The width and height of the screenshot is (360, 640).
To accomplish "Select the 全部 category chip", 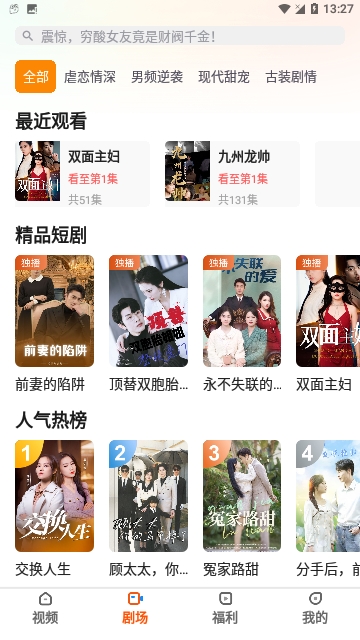I will point(36,76).
